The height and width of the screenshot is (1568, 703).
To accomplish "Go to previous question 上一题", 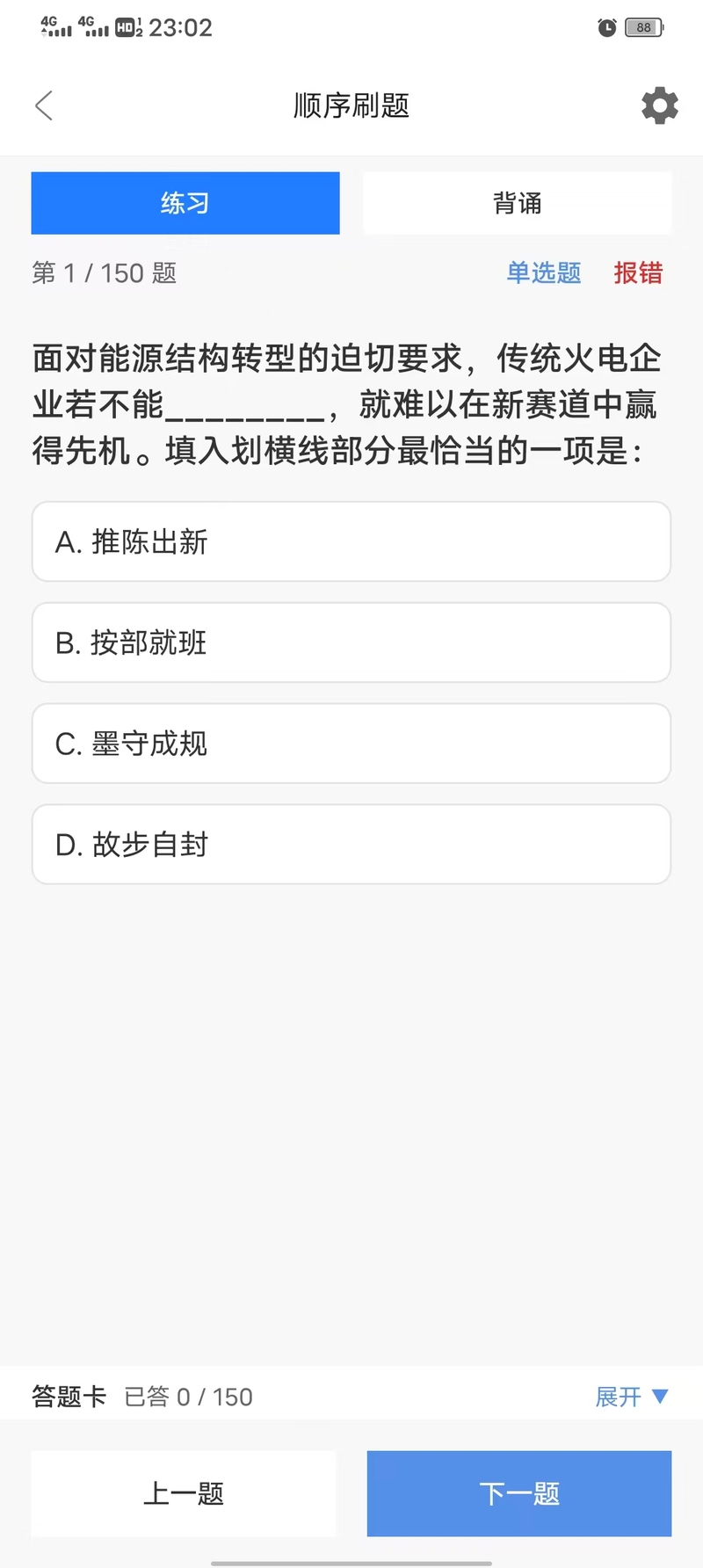I will coord(184,1493).
